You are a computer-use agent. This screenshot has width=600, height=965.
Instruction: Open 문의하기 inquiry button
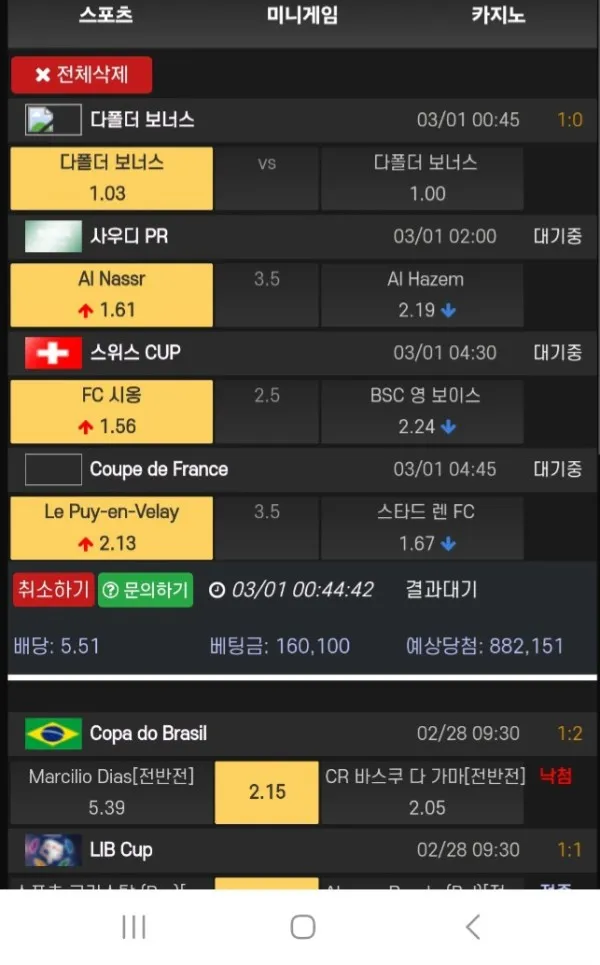click(x=145, y=590)
